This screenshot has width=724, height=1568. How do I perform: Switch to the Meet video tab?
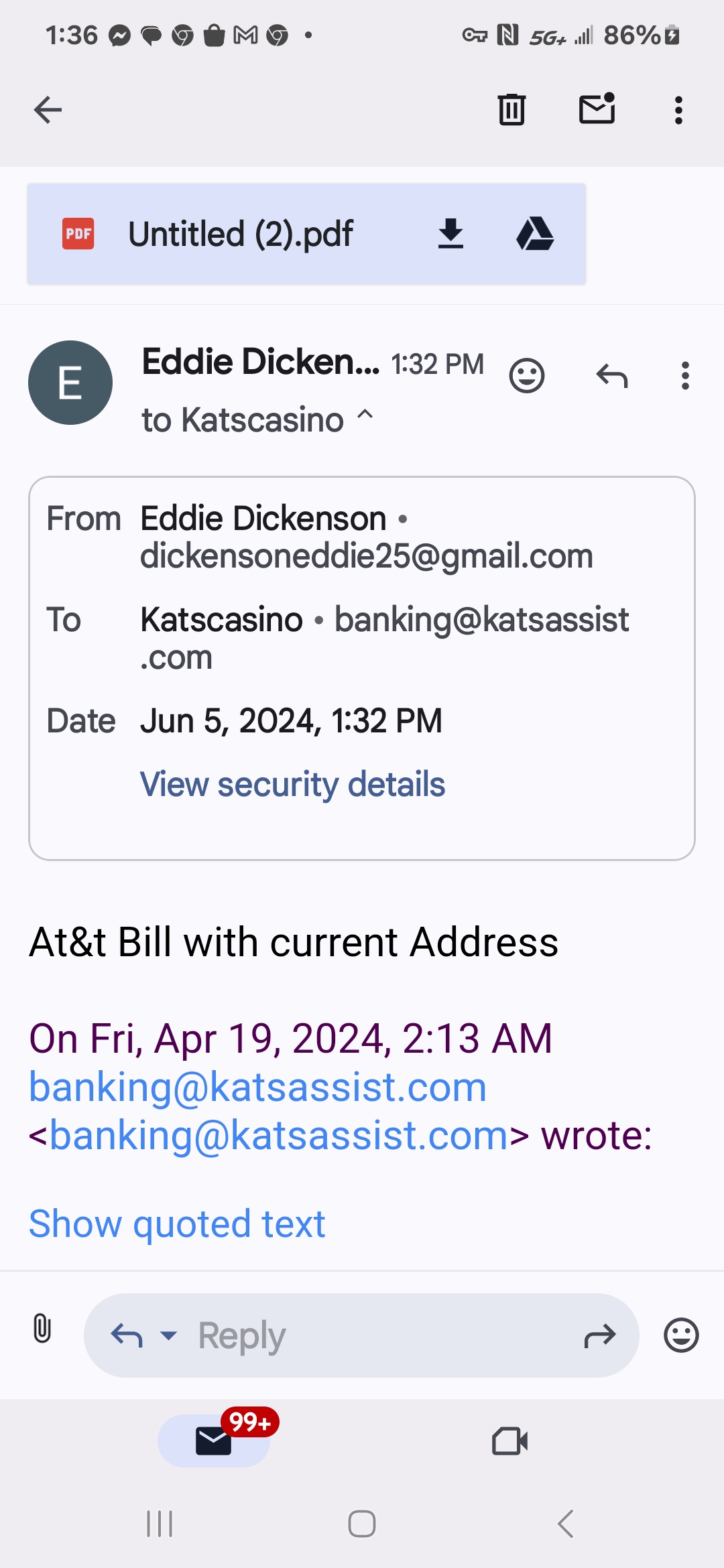point(509,1441)
